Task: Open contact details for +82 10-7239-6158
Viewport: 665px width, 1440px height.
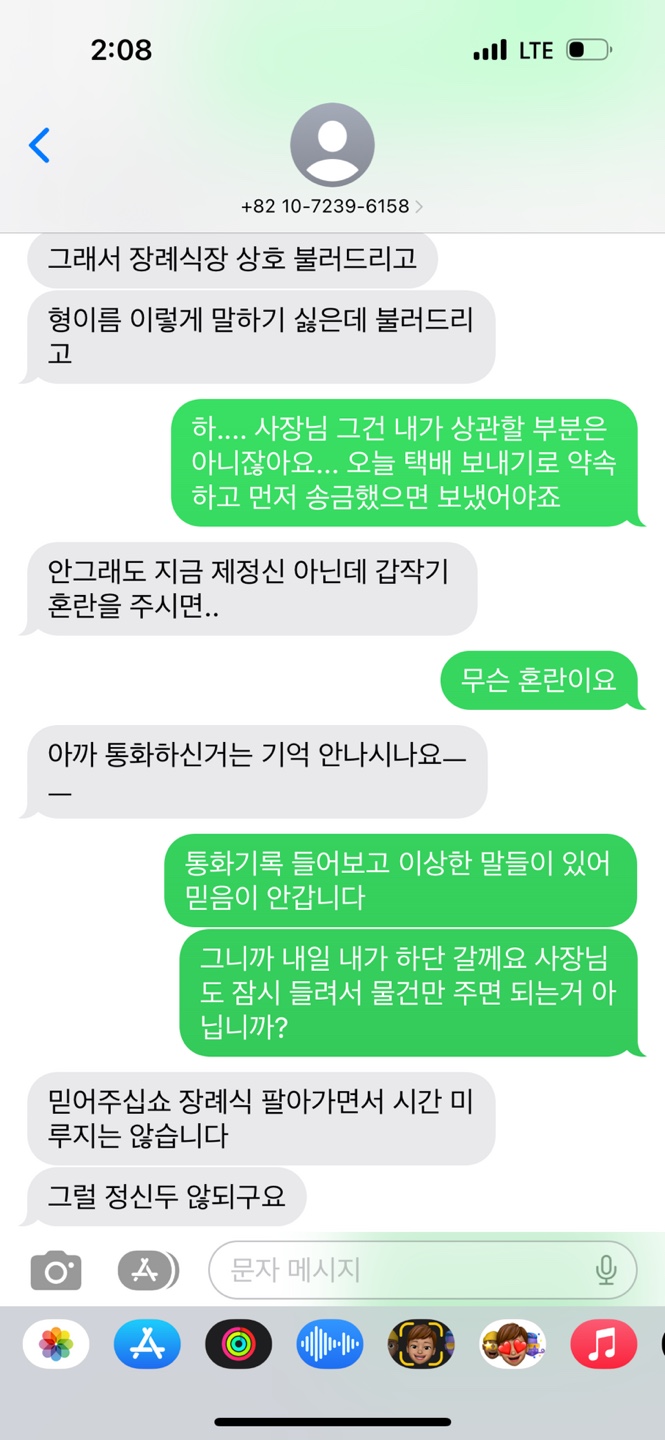Action: click(x=332, y=160)
